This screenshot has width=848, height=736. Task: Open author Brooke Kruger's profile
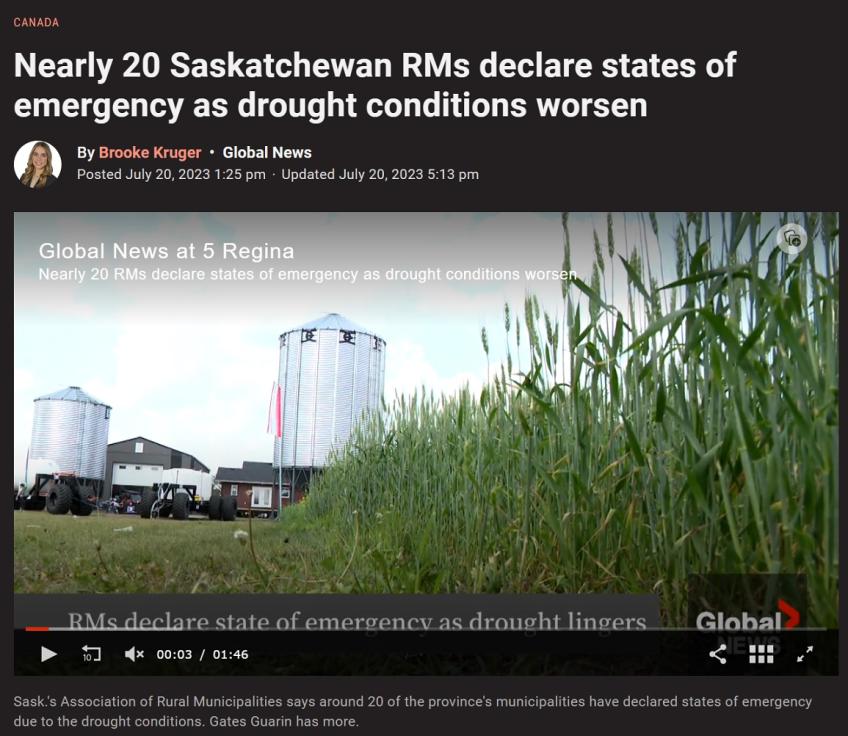(x=150, y=152)
